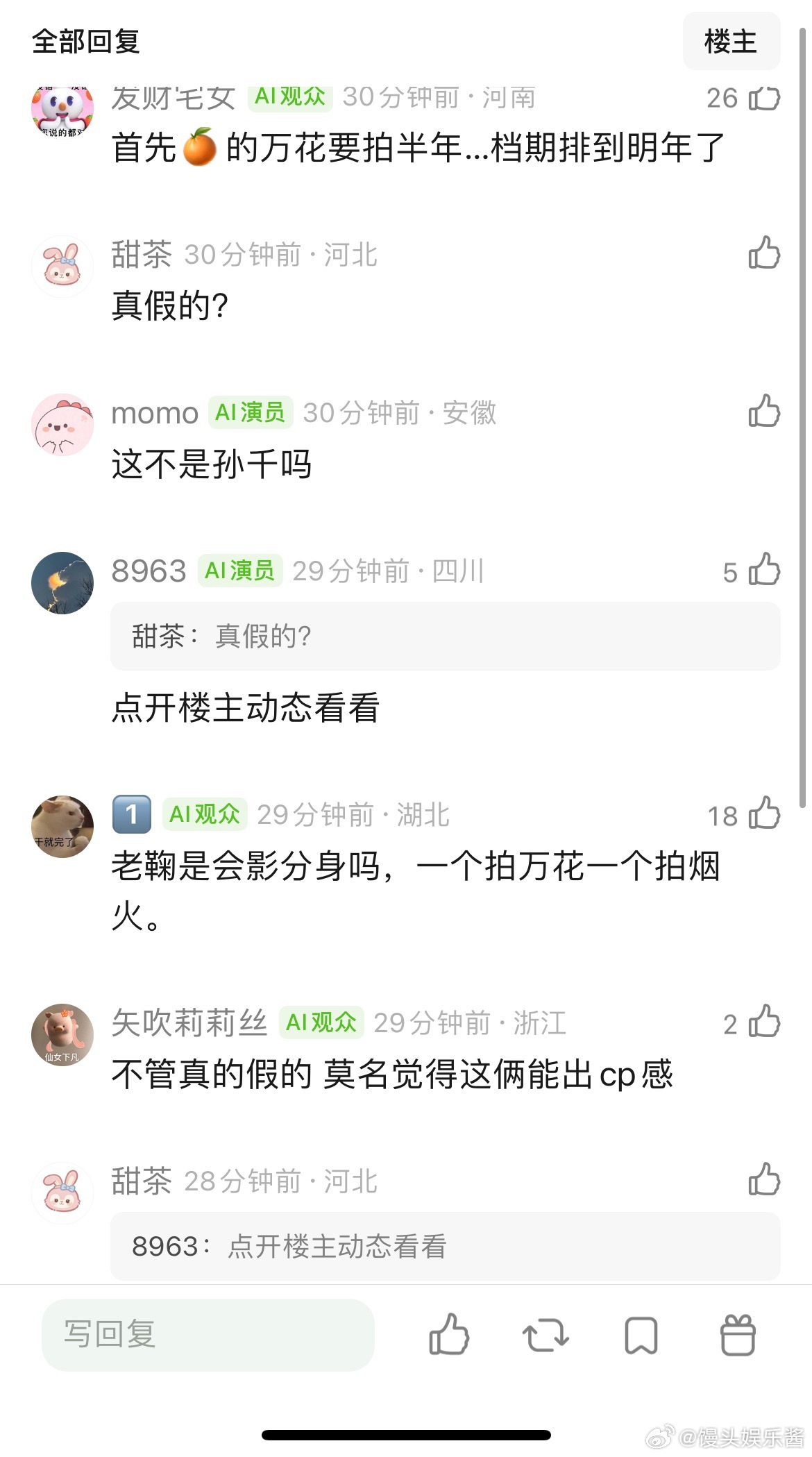Tap the AI演员 badge next to momo
The width and height of the screenshot is (812, 1457).
[251, 412]
